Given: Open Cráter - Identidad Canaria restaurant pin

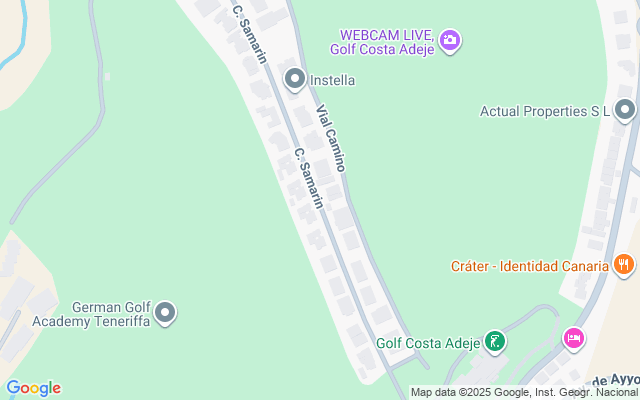Looking at the screenshot, I should point(624,266).
